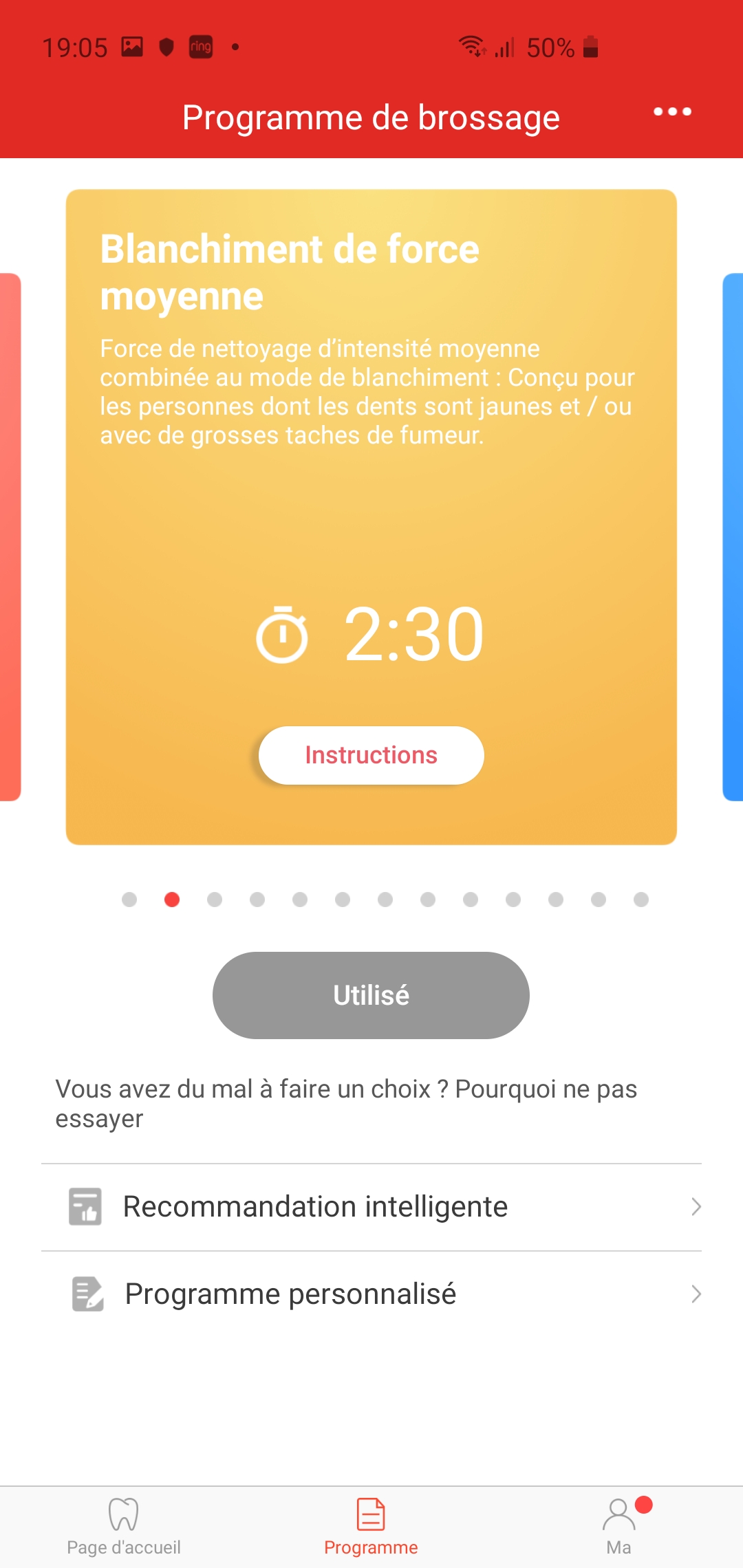The image size is (743, 1568).
Task: Show the next blue program card
Action: pyautogui.click(x=733, y=537)
